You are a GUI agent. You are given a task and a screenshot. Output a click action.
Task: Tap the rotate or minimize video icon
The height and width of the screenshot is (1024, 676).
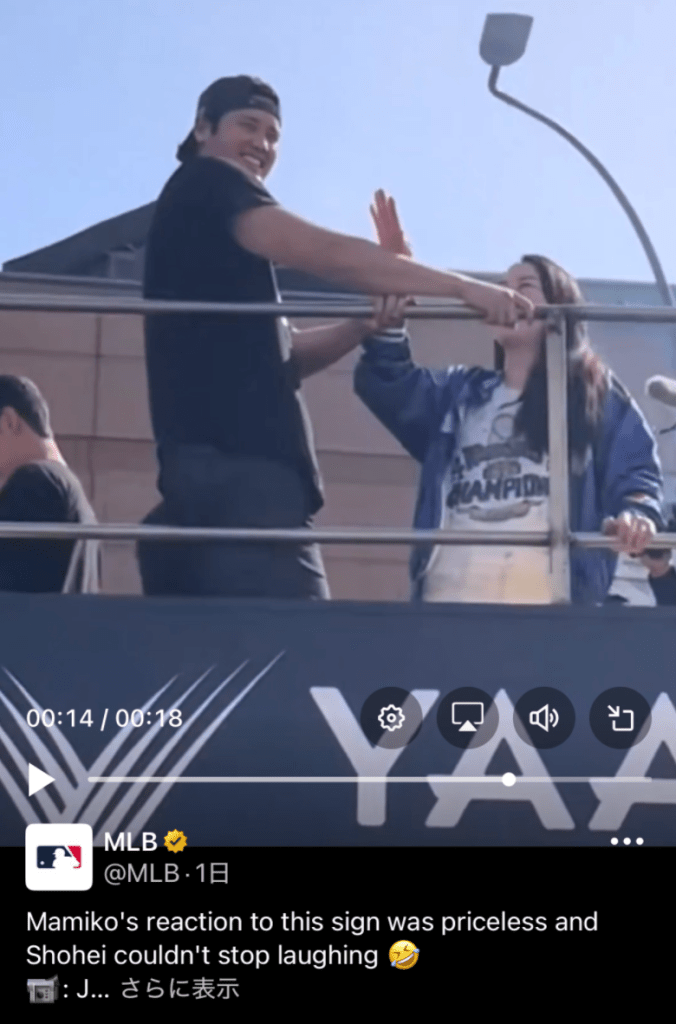620,718
